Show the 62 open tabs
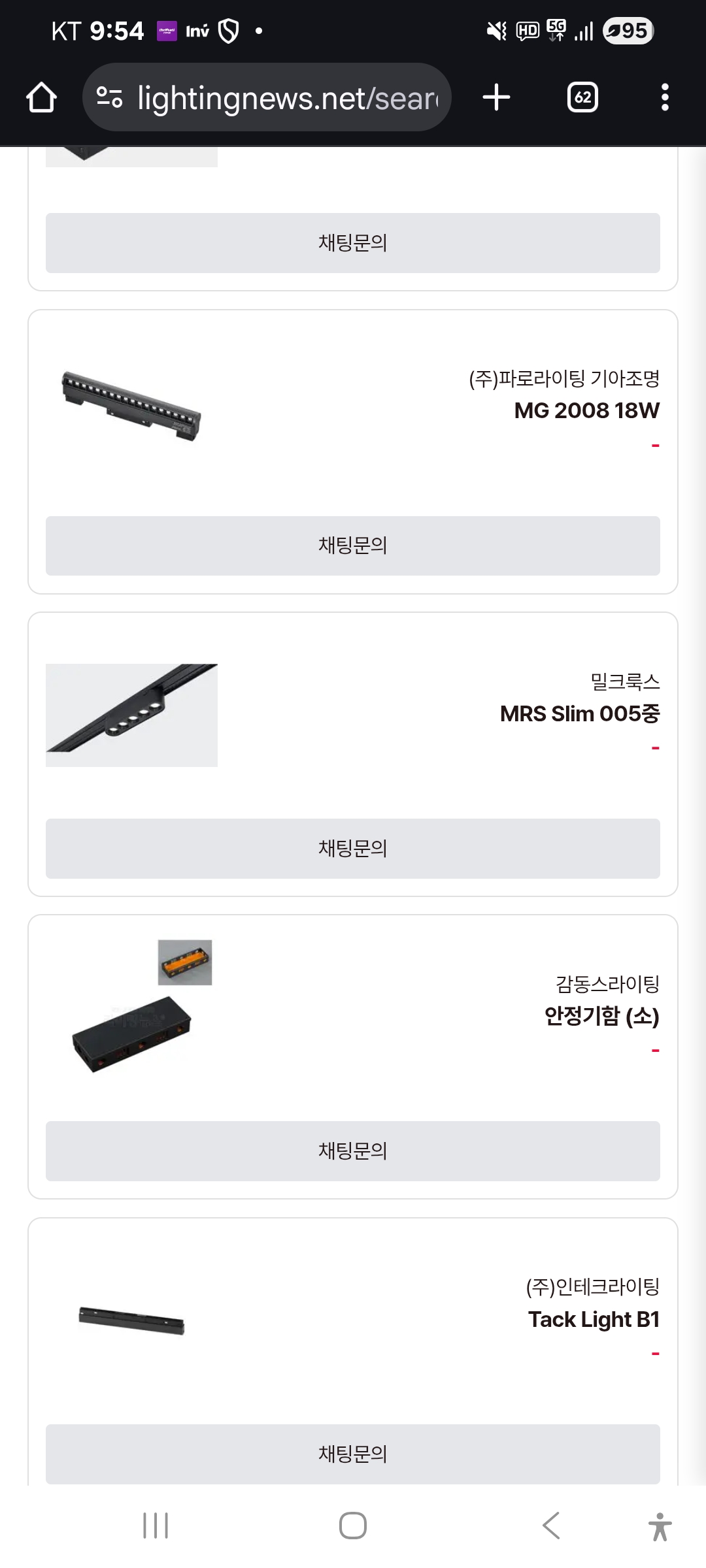This screenshot has height=1568, width=706. click(582, 98)
